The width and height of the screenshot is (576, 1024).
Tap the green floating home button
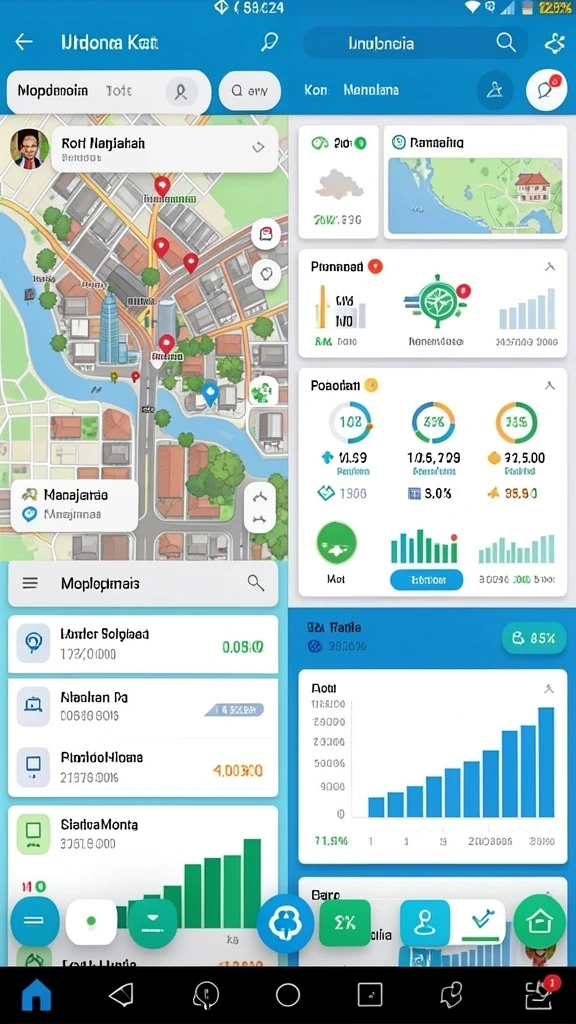(539, 921)
